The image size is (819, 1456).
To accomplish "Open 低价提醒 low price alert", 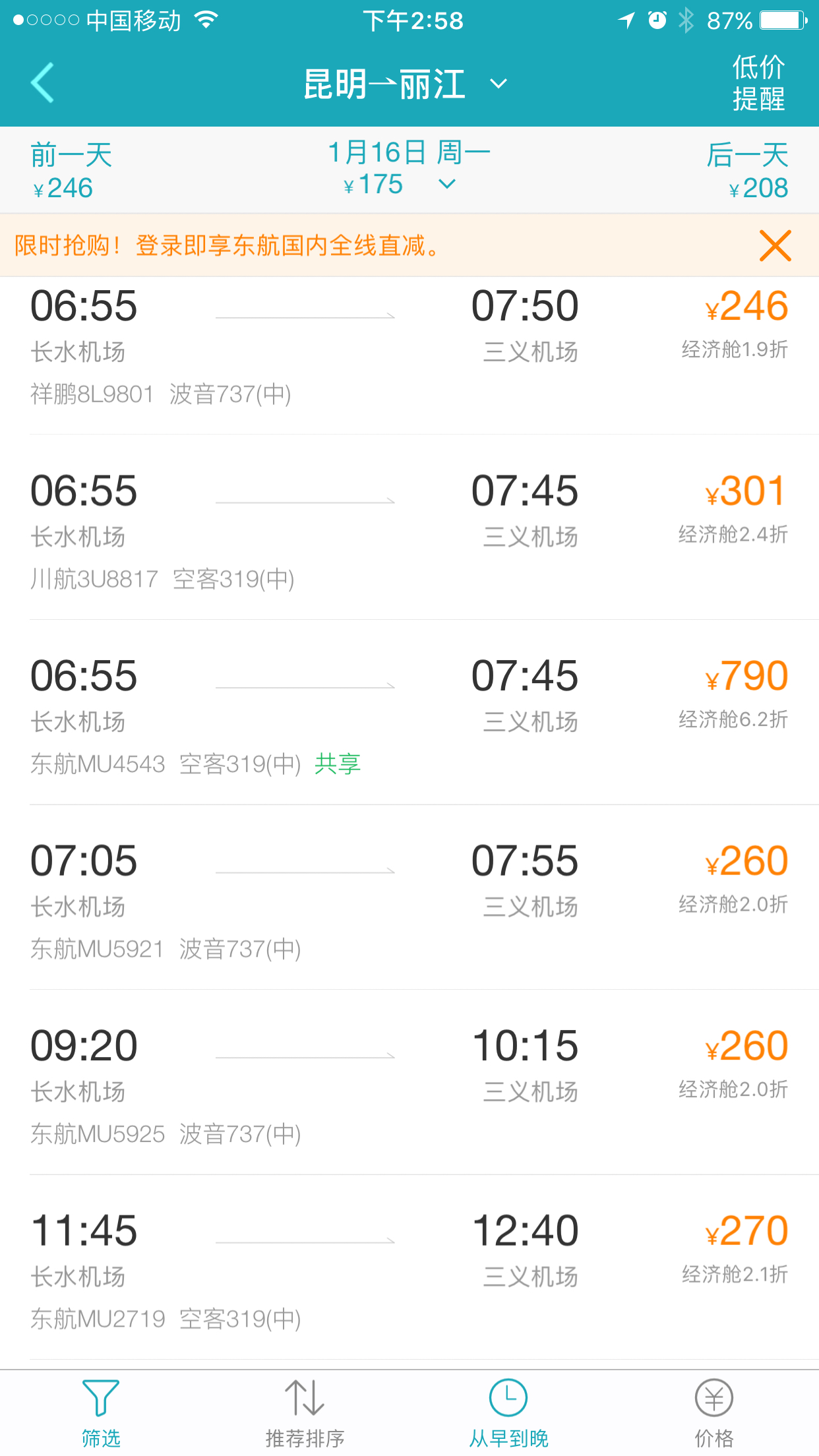I will tap(758, 83).
